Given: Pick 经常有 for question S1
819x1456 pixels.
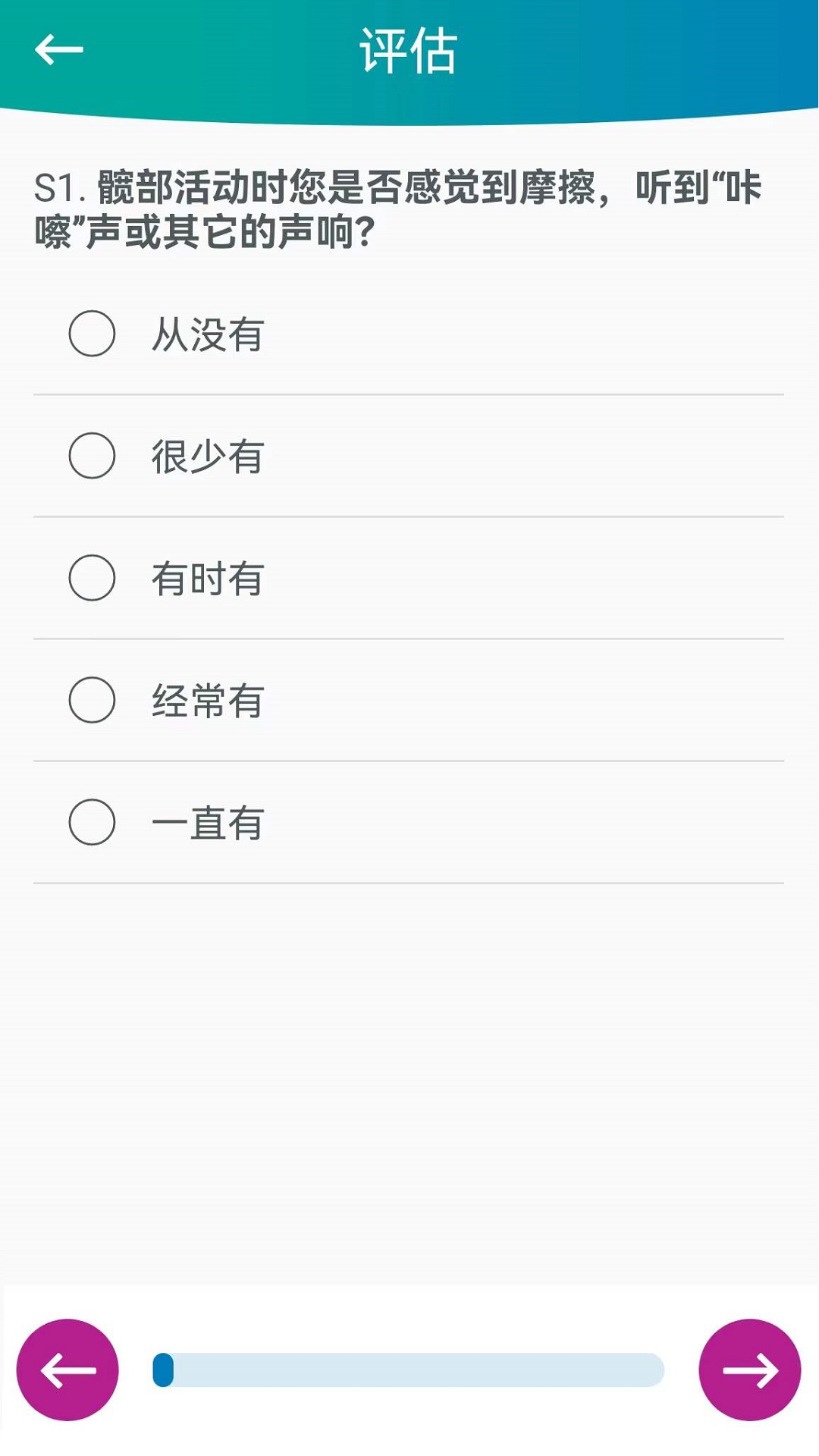Looking at the screenshot, I should pyautogui.click(x=92, y=701).
